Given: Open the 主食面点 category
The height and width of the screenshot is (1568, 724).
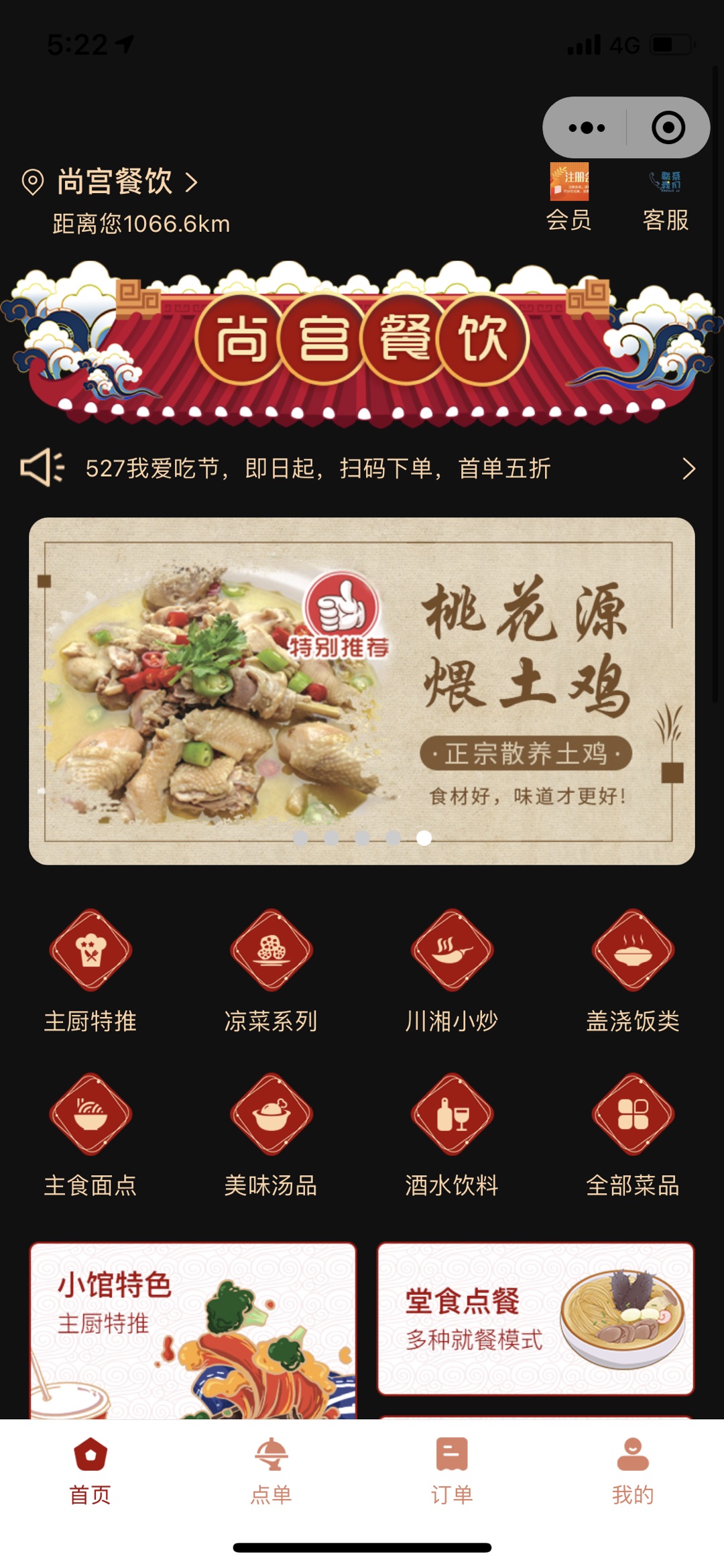Looking at the screenshot, I should pyautogui.click(x=90, y=1134).
